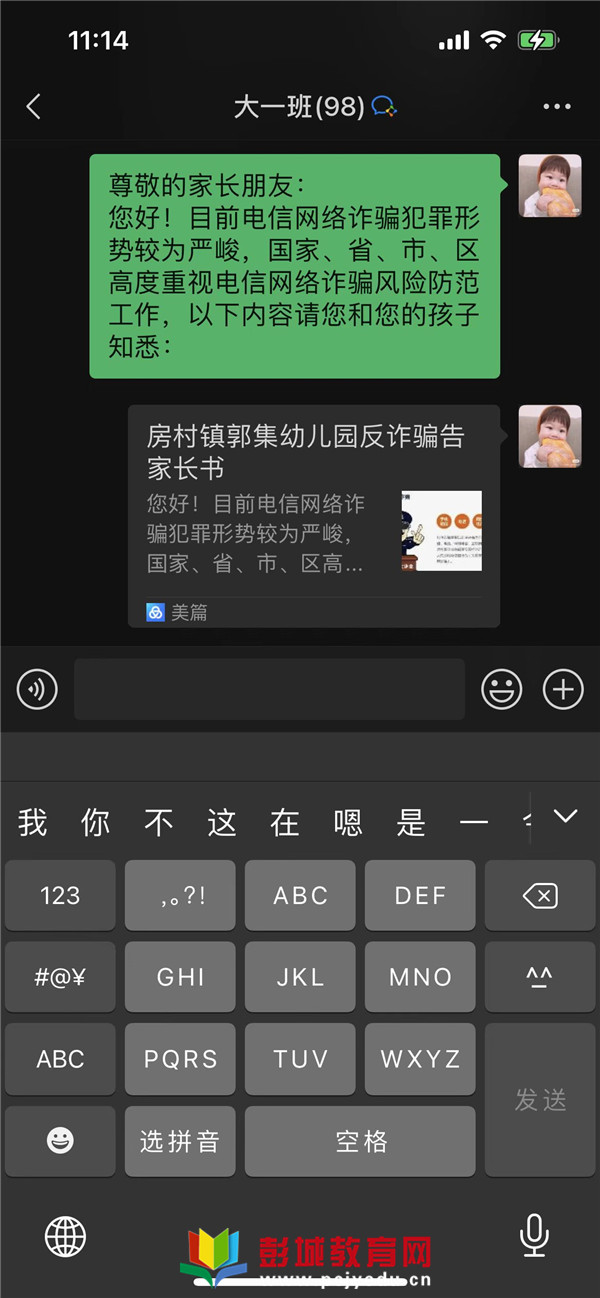The image size is (600, 1298).
Task: Tap the 空格 space key
Action: 360,1141
